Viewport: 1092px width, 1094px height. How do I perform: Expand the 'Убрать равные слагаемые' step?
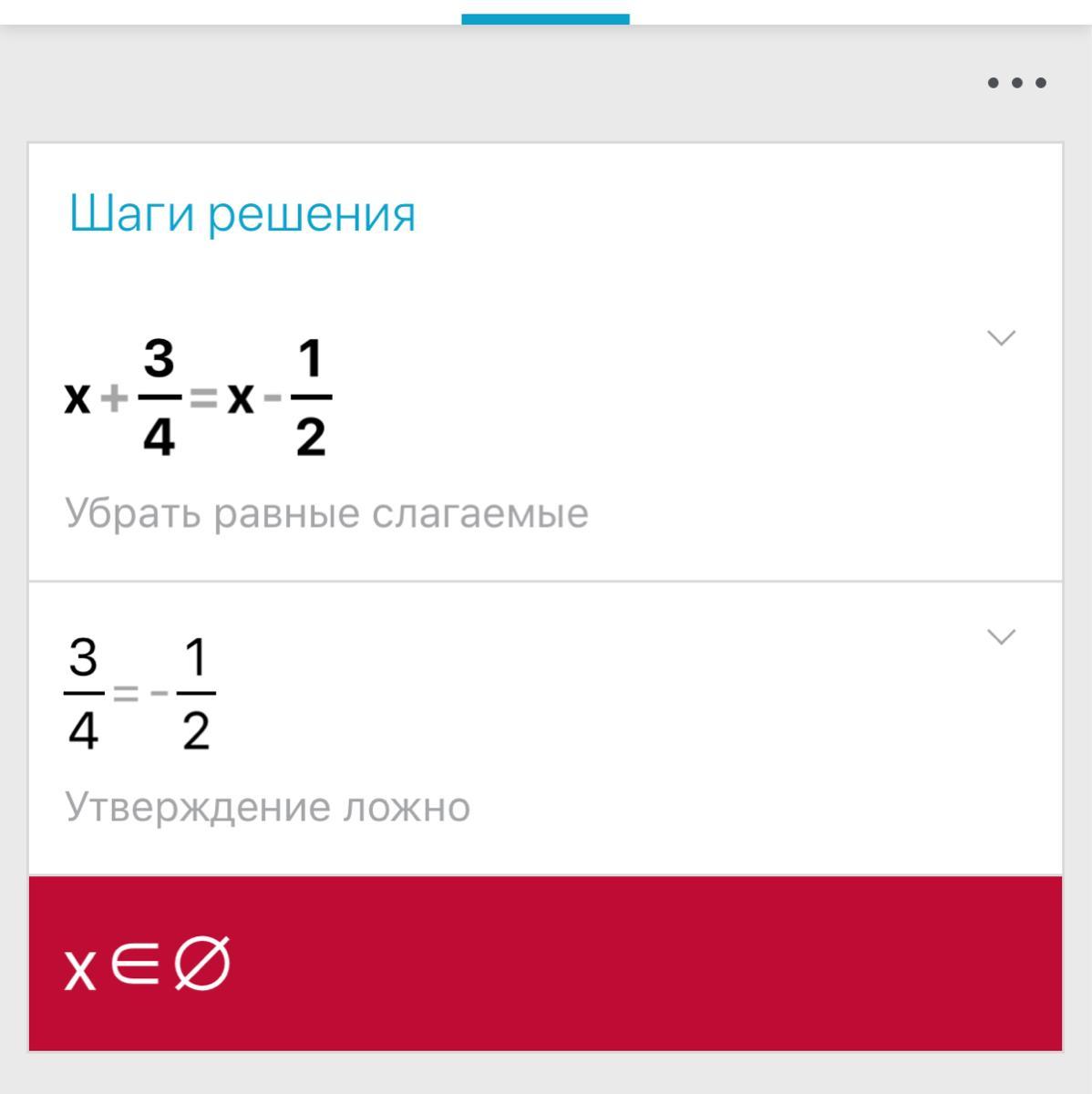point(1001,338)
